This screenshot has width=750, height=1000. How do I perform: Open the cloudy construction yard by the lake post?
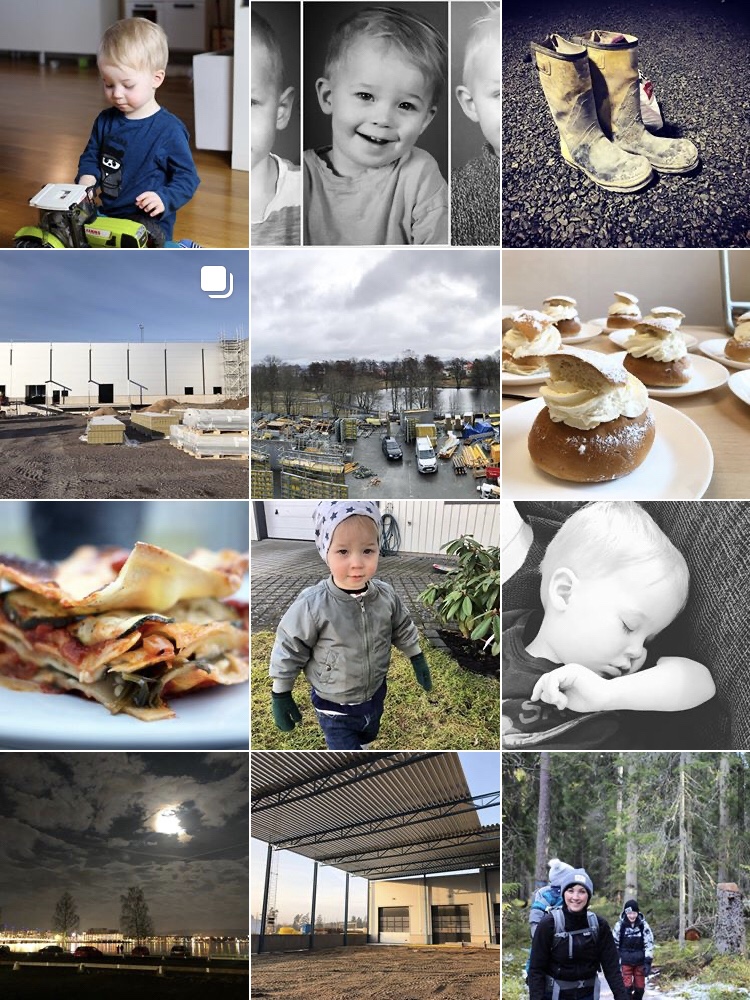[375, 374]
